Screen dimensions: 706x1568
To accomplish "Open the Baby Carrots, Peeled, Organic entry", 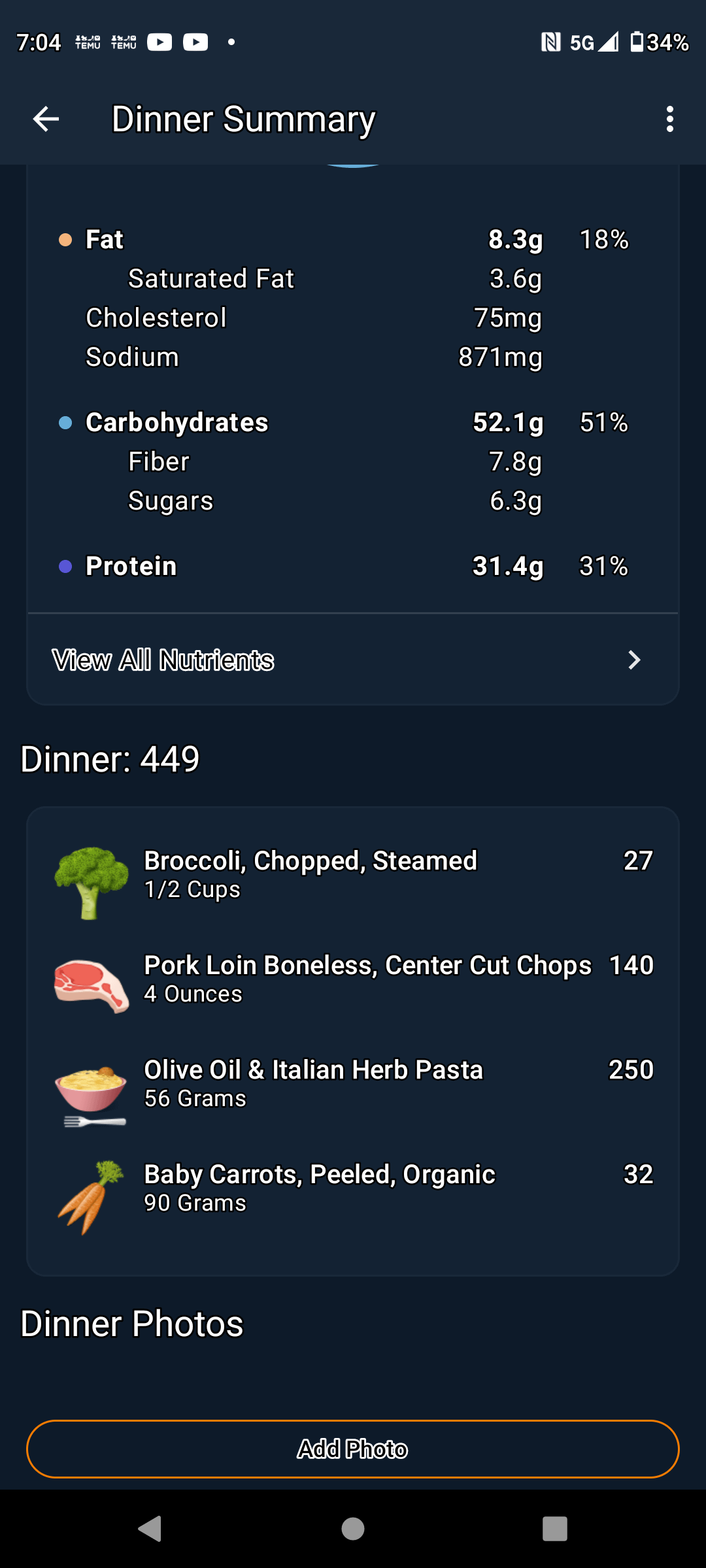I will [353, 1189].
